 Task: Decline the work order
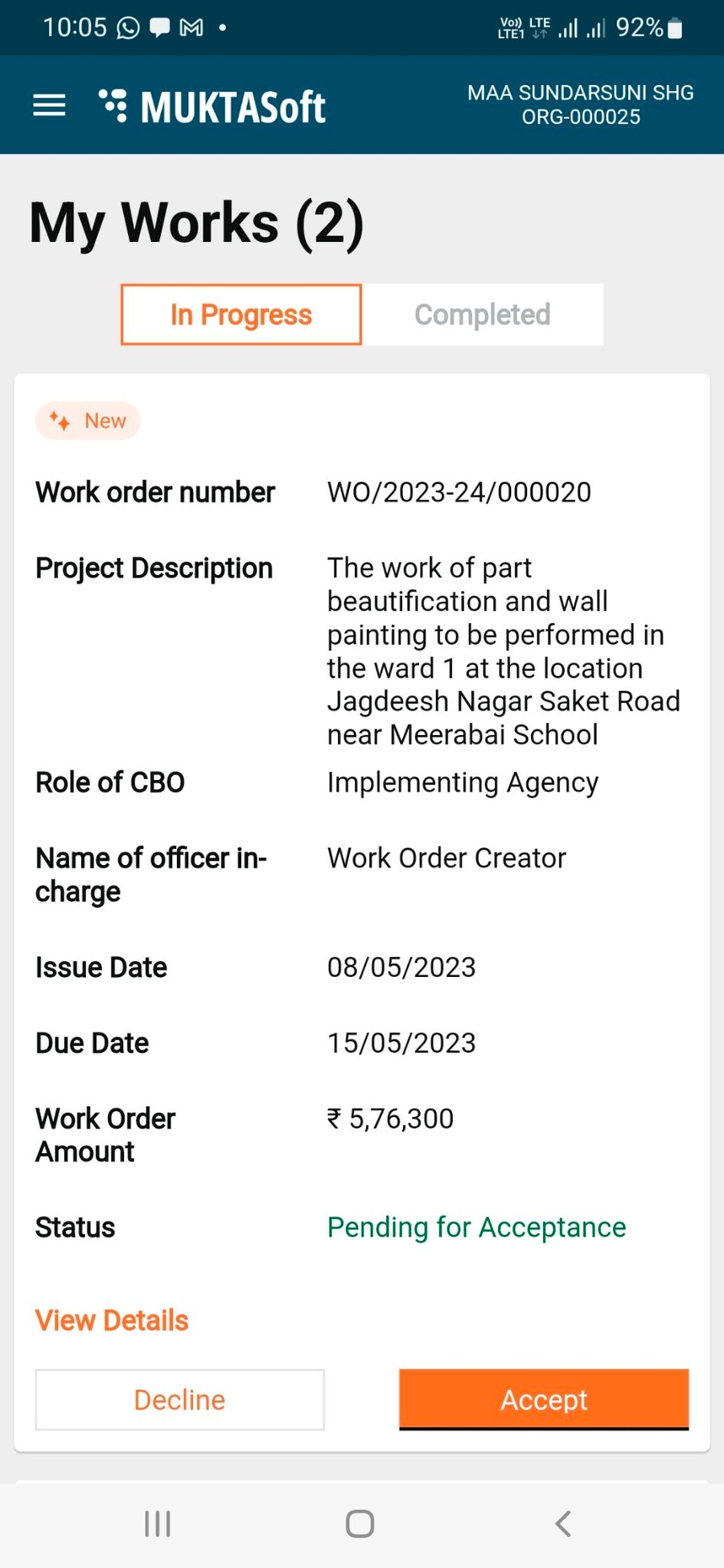click(x=179, y=1399)
